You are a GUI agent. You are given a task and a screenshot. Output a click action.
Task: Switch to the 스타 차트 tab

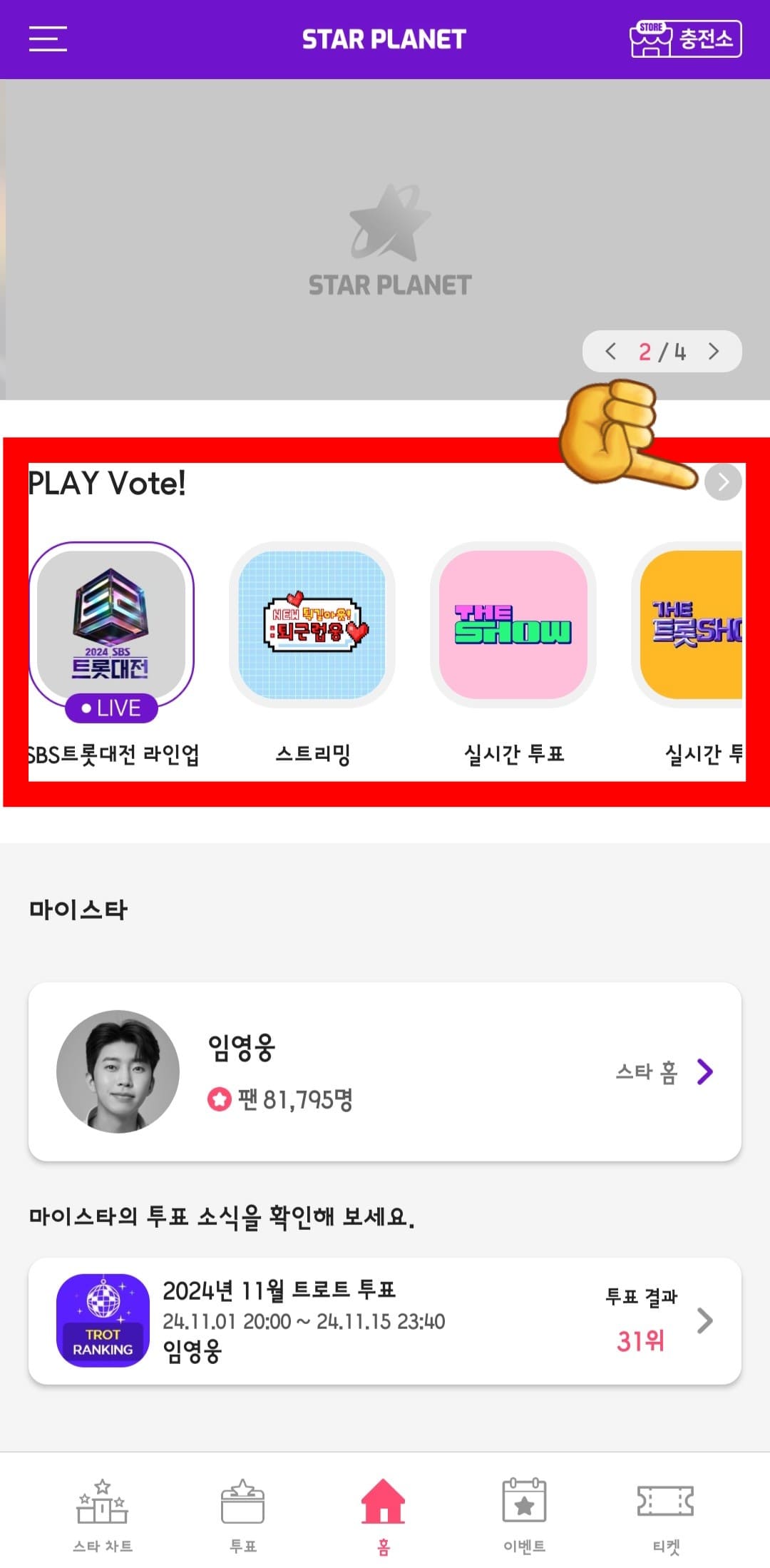pos(103,1519)
